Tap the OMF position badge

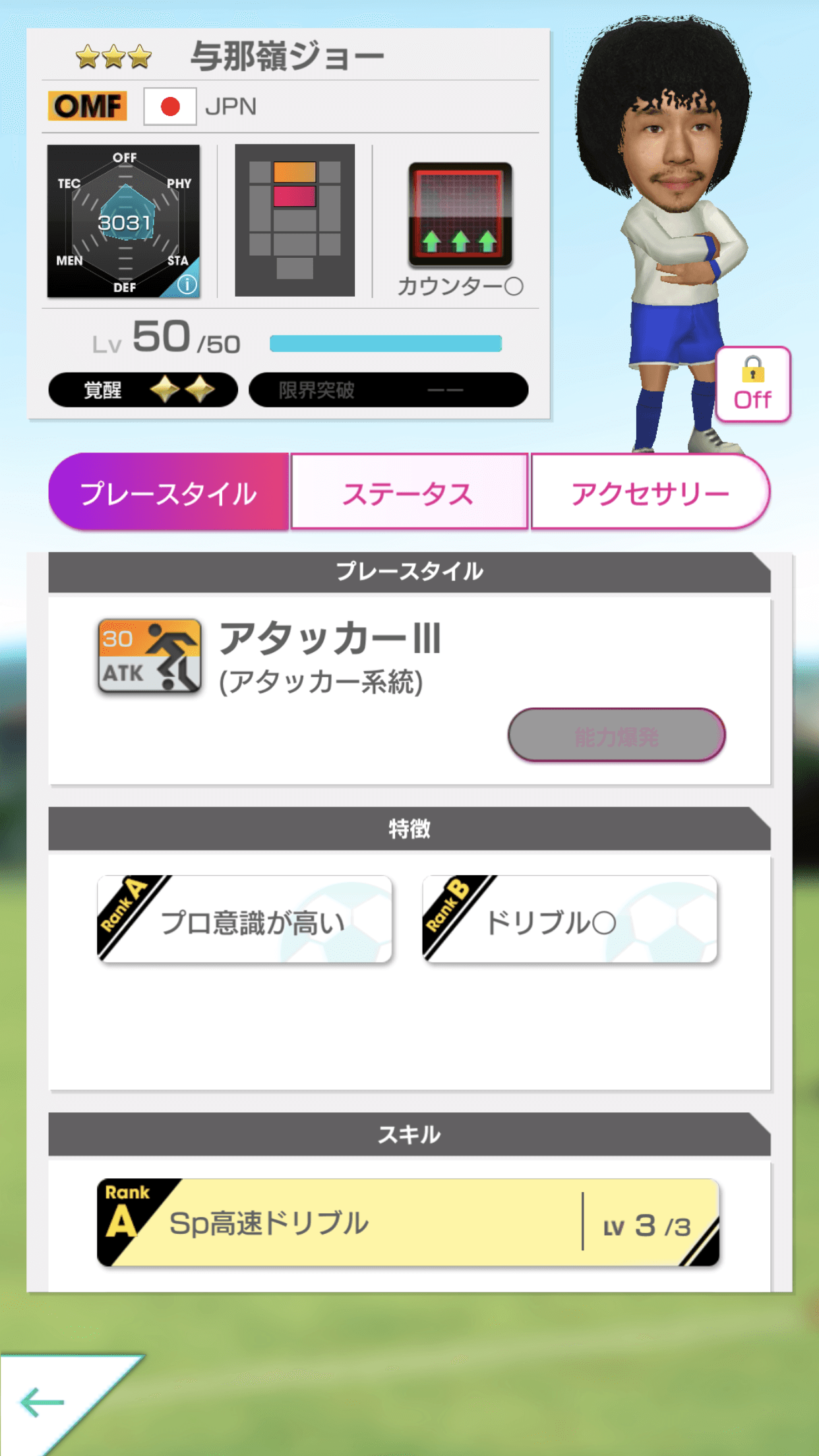pyautogui.click(x=88, y=105)
